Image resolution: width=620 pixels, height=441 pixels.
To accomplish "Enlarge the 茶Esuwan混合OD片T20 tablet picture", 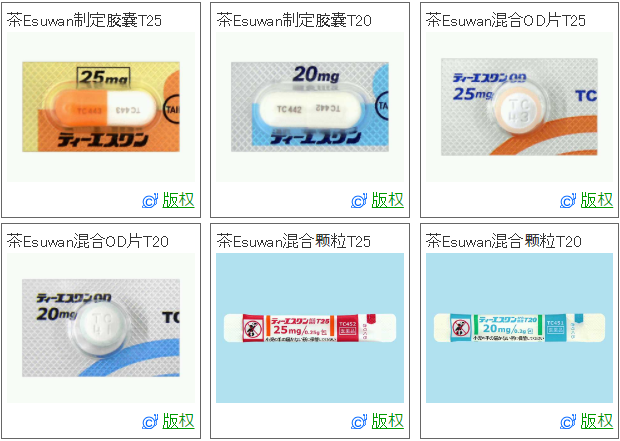I will click(100, 328).
